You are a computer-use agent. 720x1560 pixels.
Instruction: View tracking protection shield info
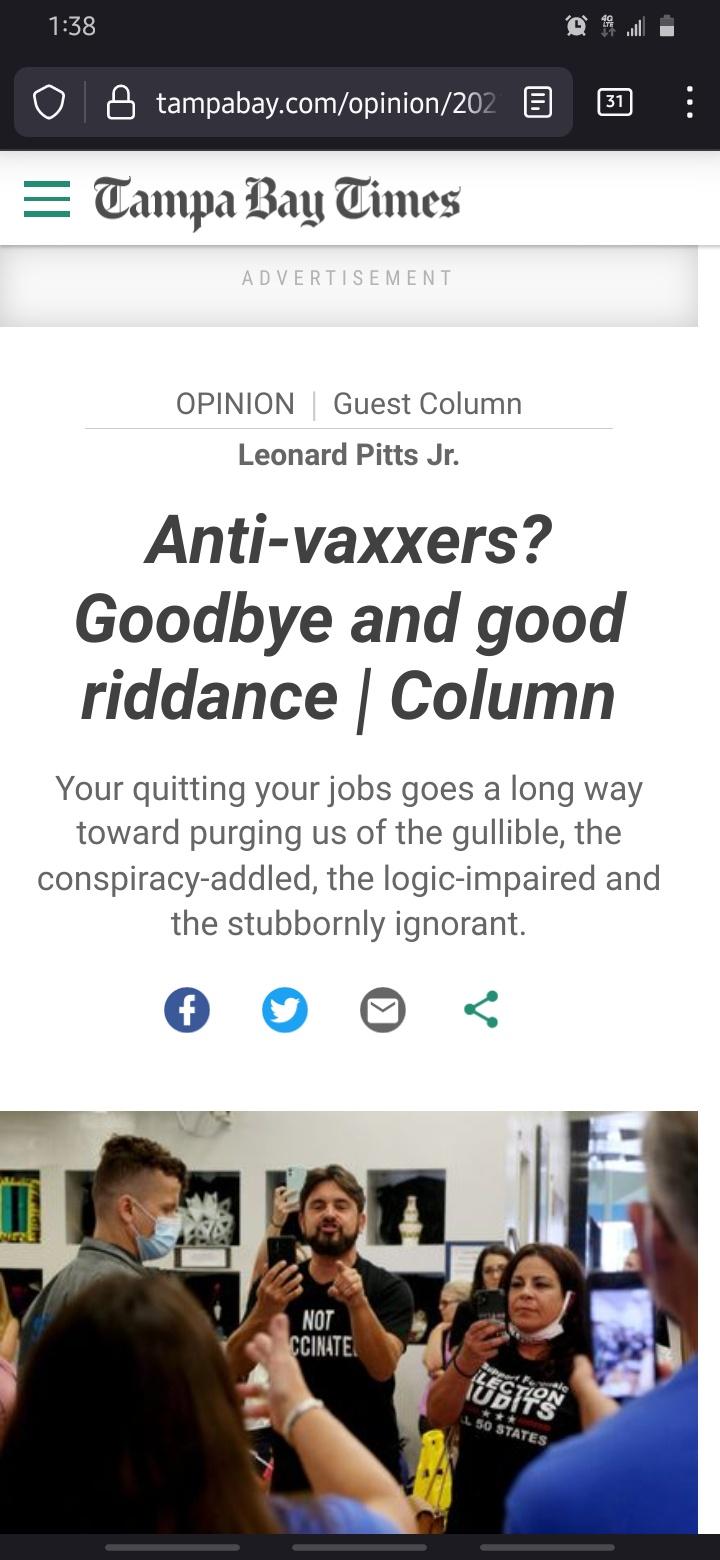coord(49,102)
